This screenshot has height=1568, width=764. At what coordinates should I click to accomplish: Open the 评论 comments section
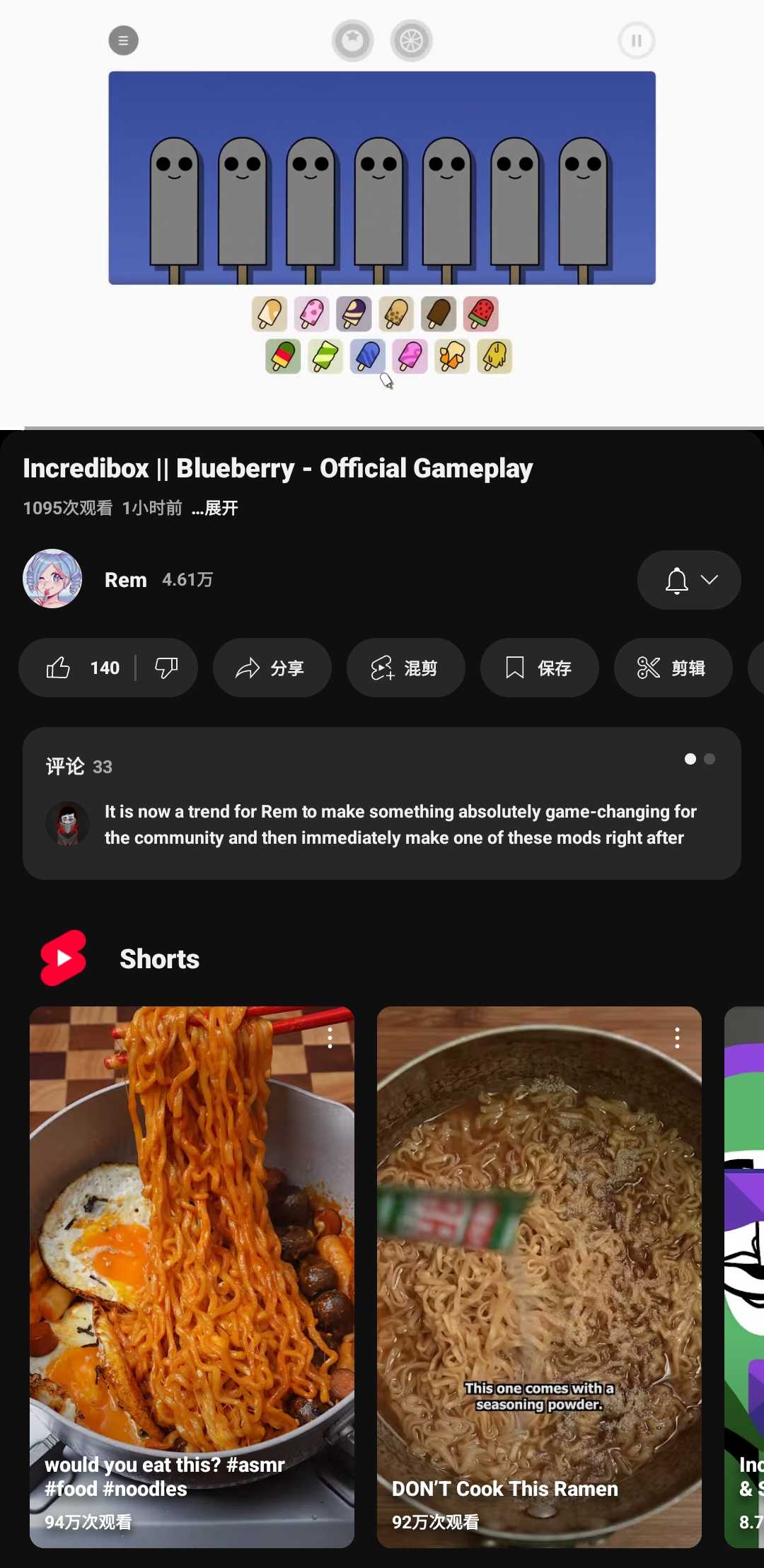coord(381,803)
